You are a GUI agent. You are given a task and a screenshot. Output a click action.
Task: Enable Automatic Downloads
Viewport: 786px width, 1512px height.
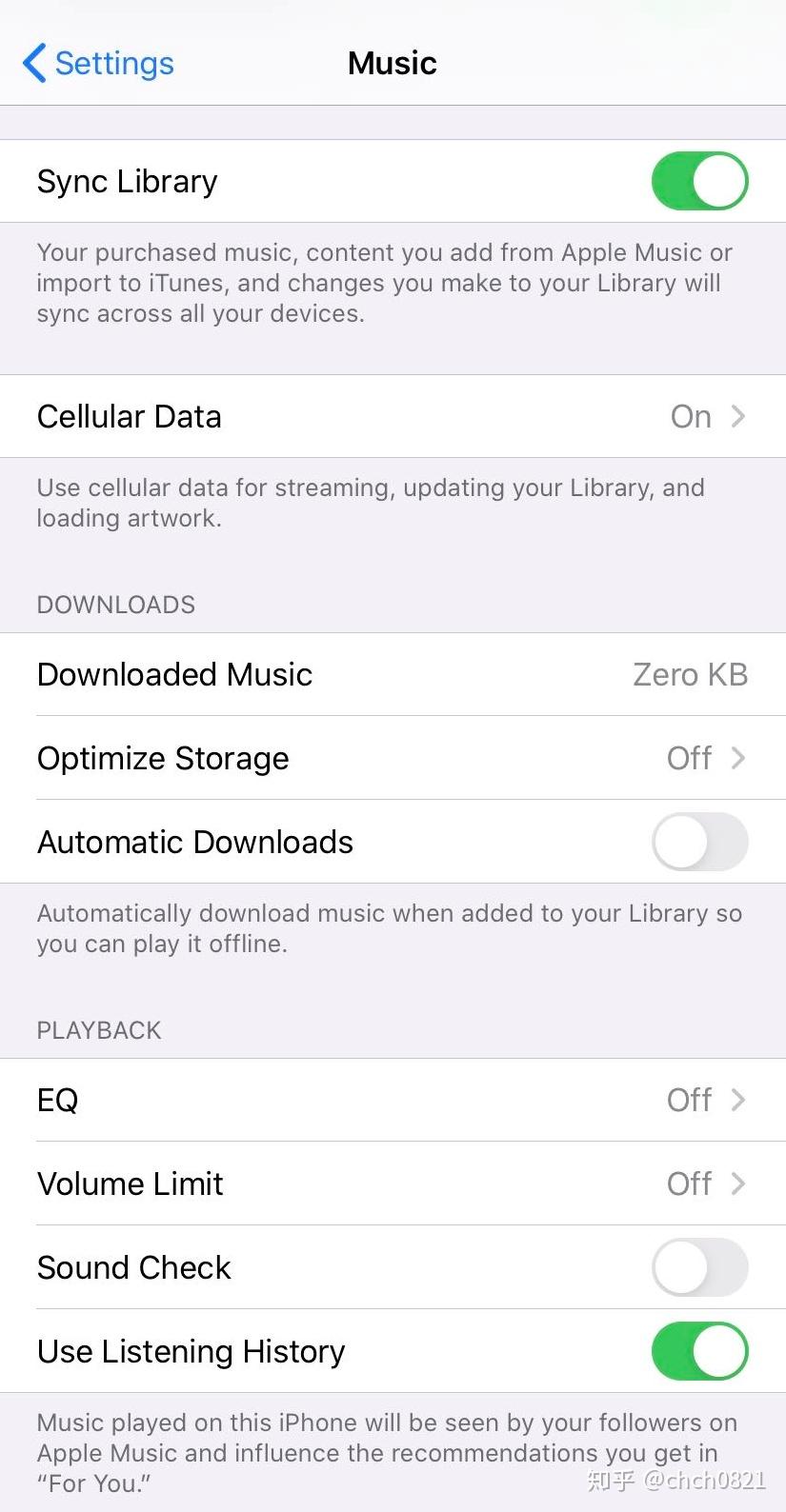pyautogui.click(x=700, y=842)
